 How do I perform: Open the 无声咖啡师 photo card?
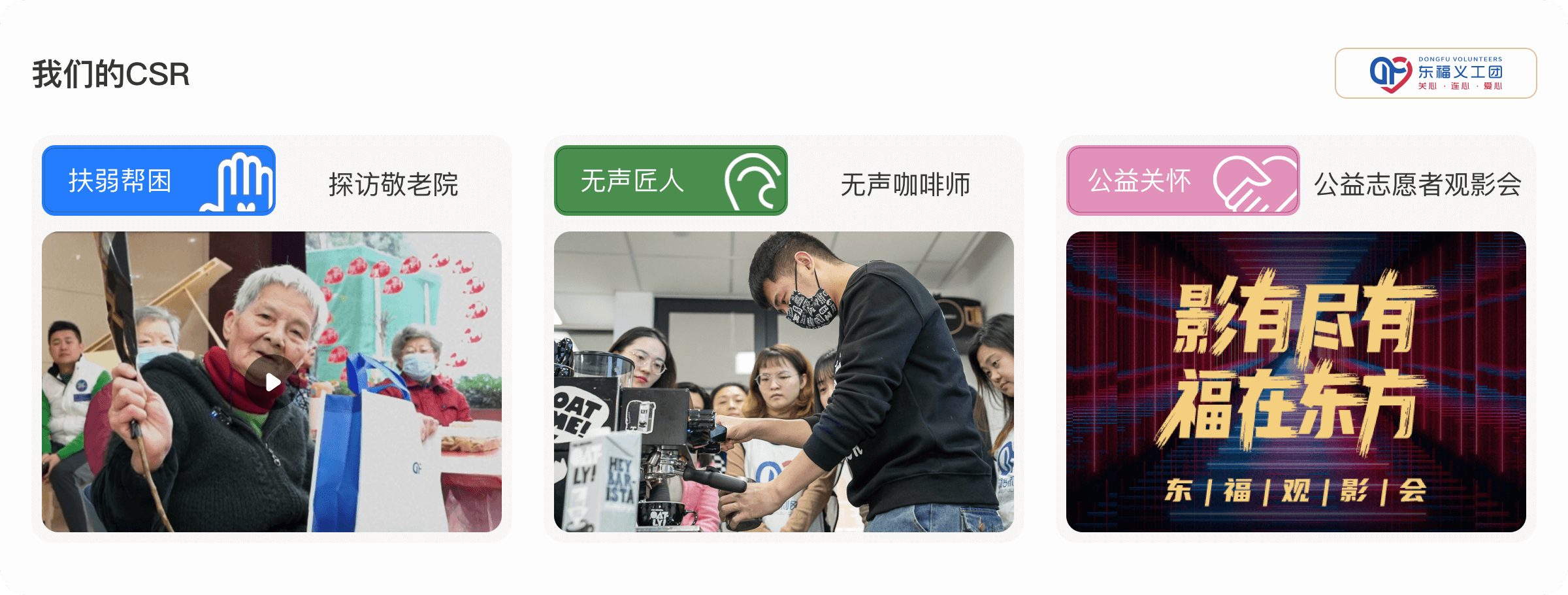pyautogui.click(x=783, y=381)
